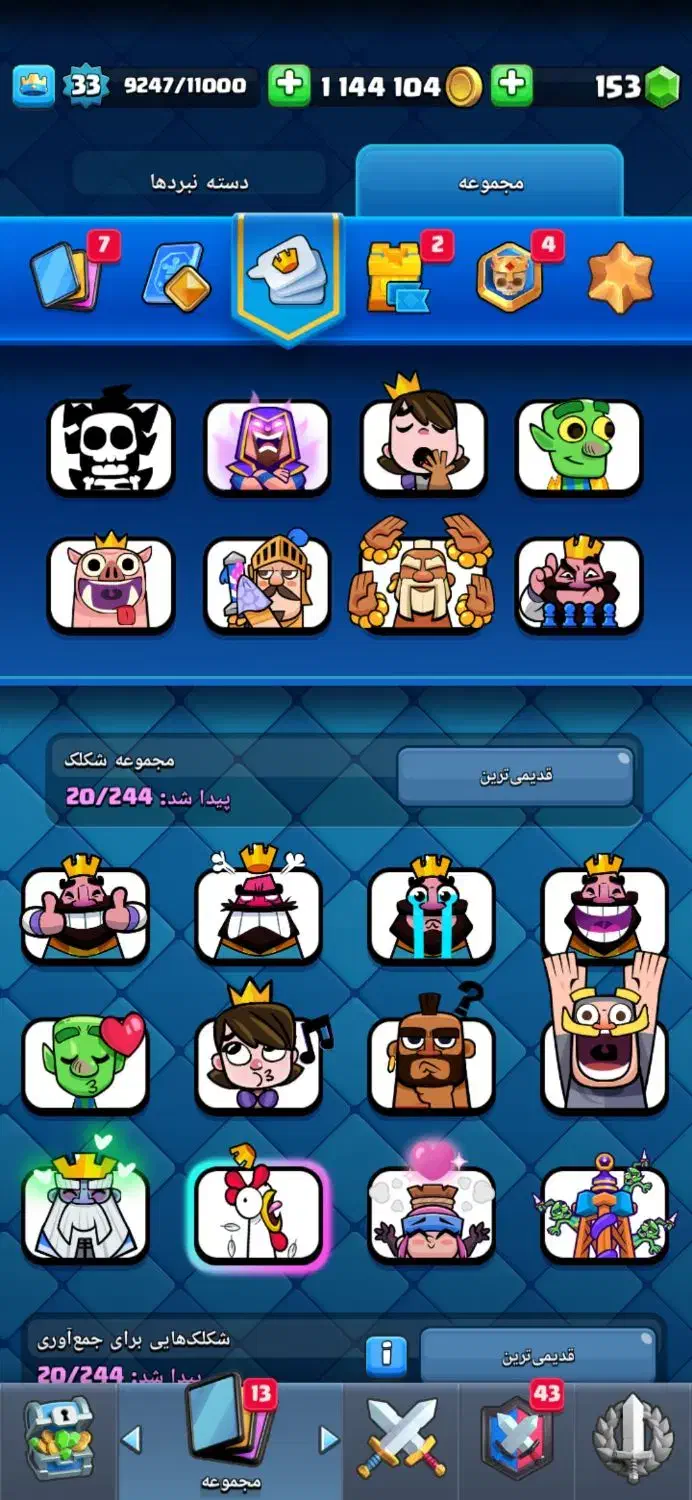This screenshot has width=692, height=1500.
Task: Change emote sort order from قدیمی‌ترین
Action: click(x=516, y=776)
